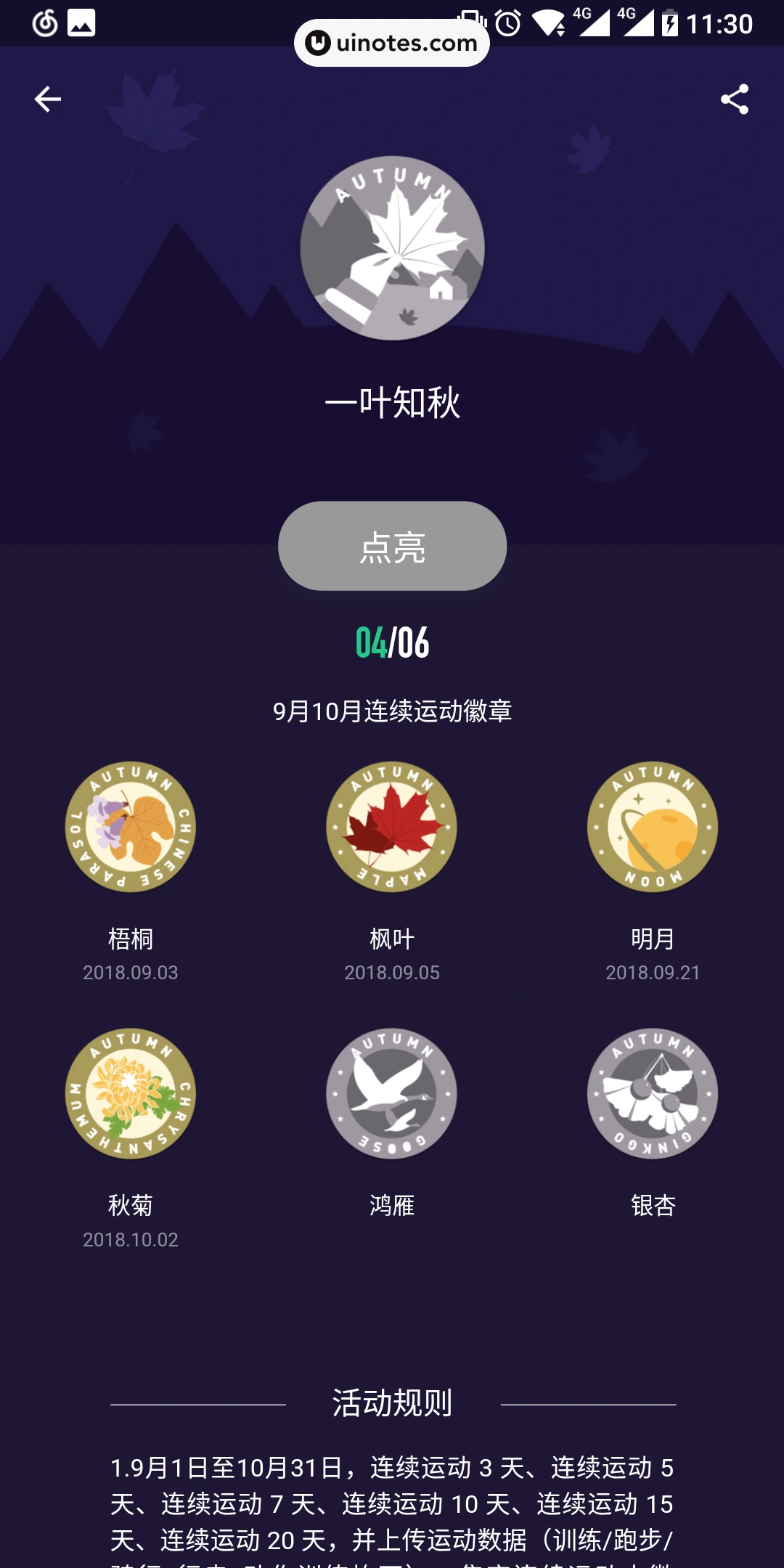Tap the back arrow to leave badge page
Screen dimensions: 784x1568
click(x=46, y=99)
